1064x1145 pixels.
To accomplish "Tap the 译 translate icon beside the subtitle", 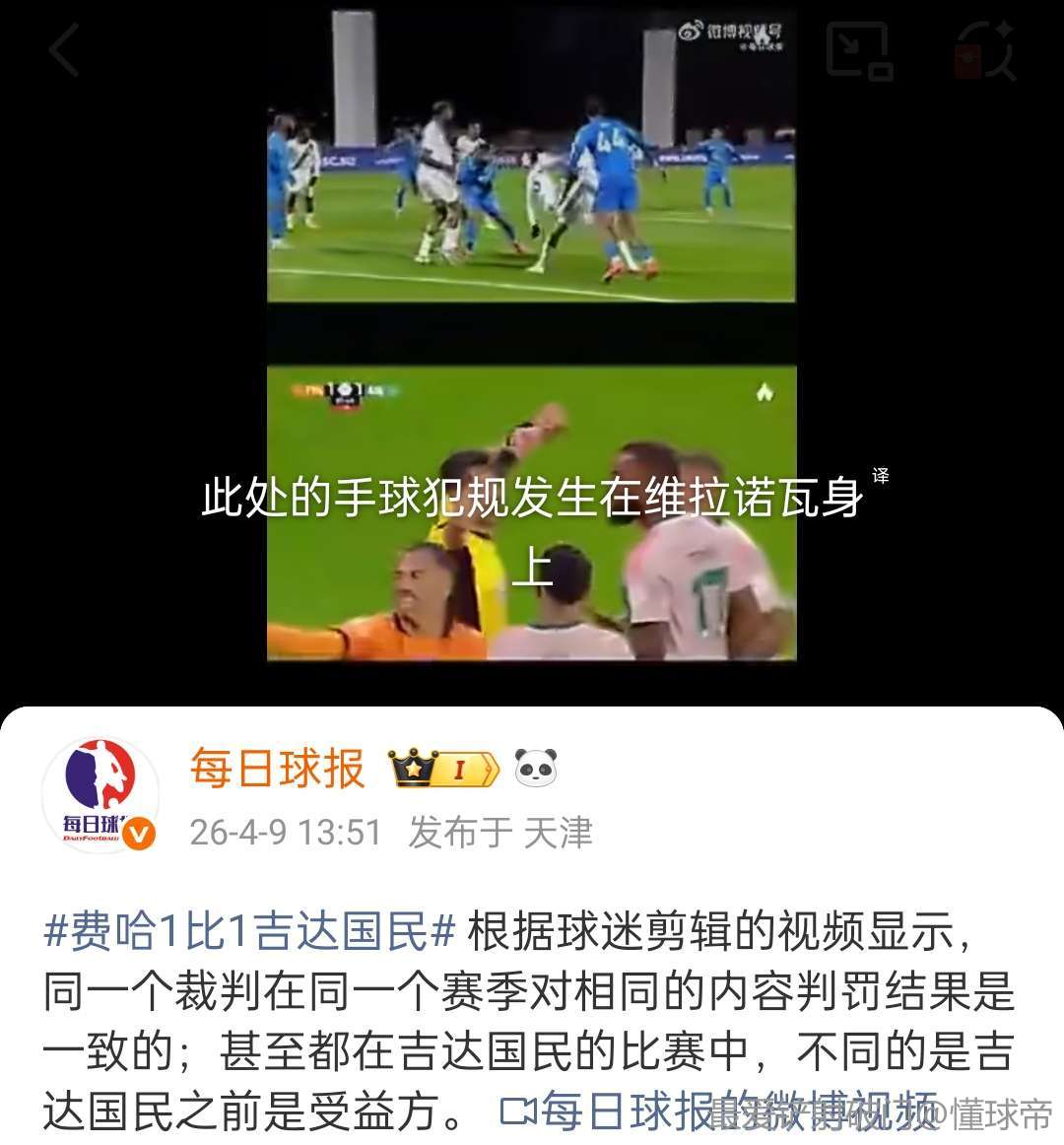I will click(880, 476).
